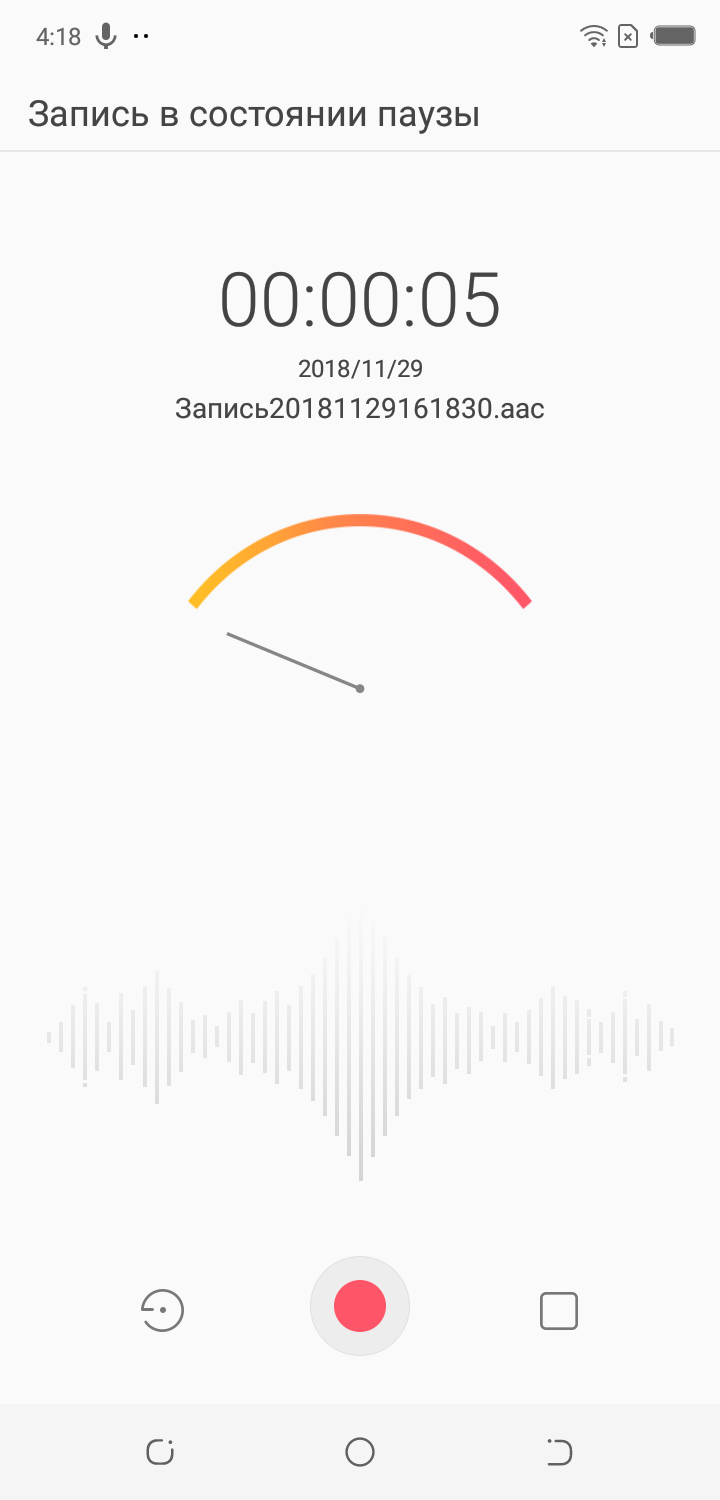Go to the home screen
The width and height of the screenshot is (720, 1500).
coord(360,1452)
